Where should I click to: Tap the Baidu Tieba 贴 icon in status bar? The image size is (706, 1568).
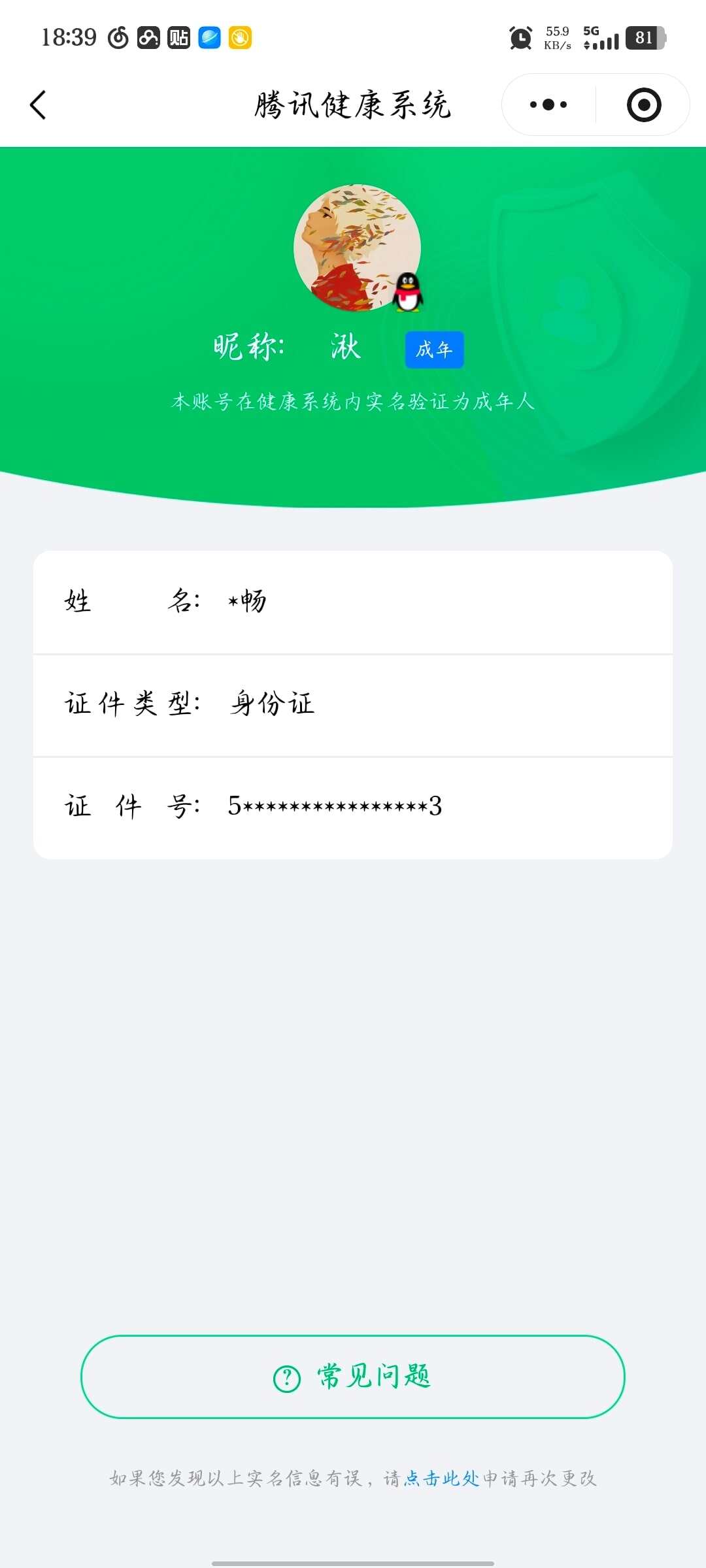click(x=178, y=37)
